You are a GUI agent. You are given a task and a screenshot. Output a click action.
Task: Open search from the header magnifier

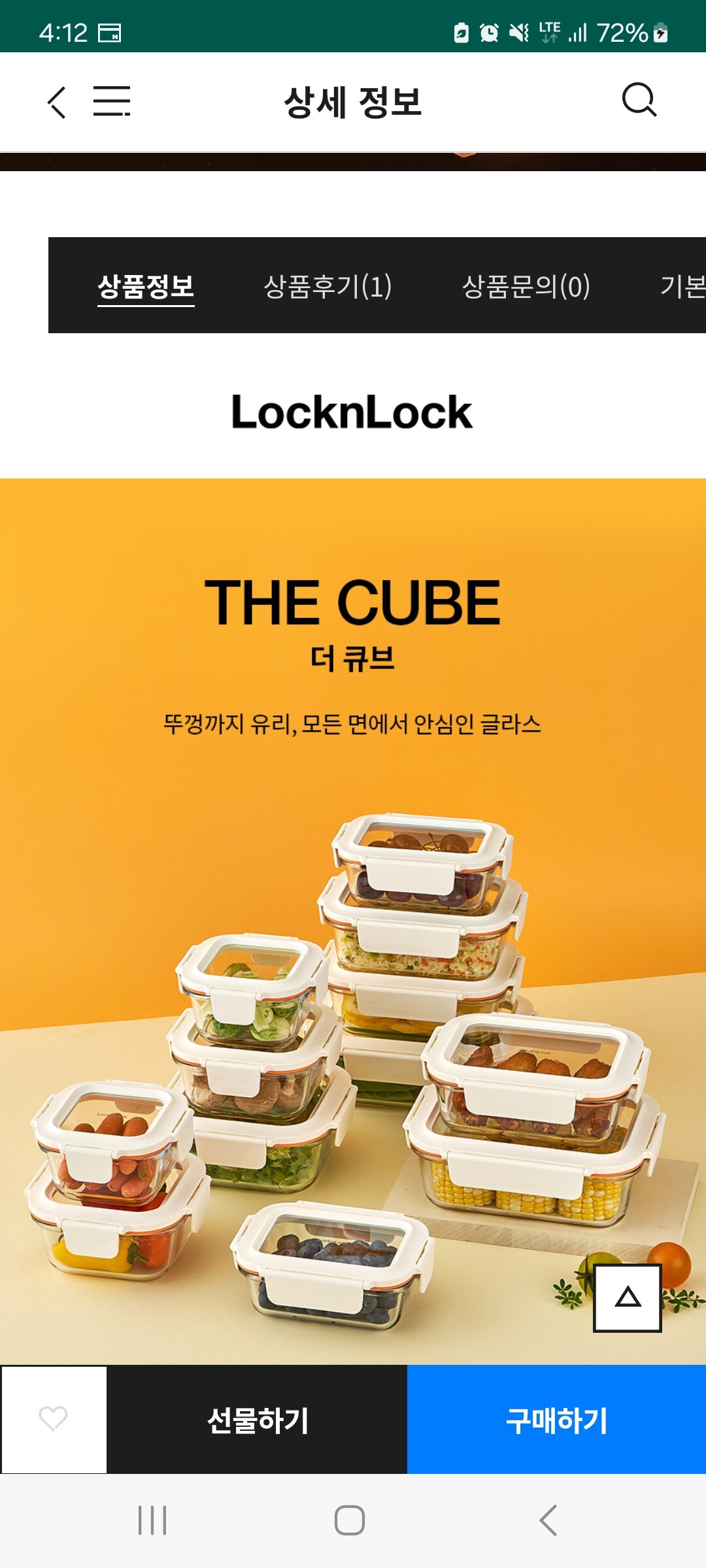639,100
